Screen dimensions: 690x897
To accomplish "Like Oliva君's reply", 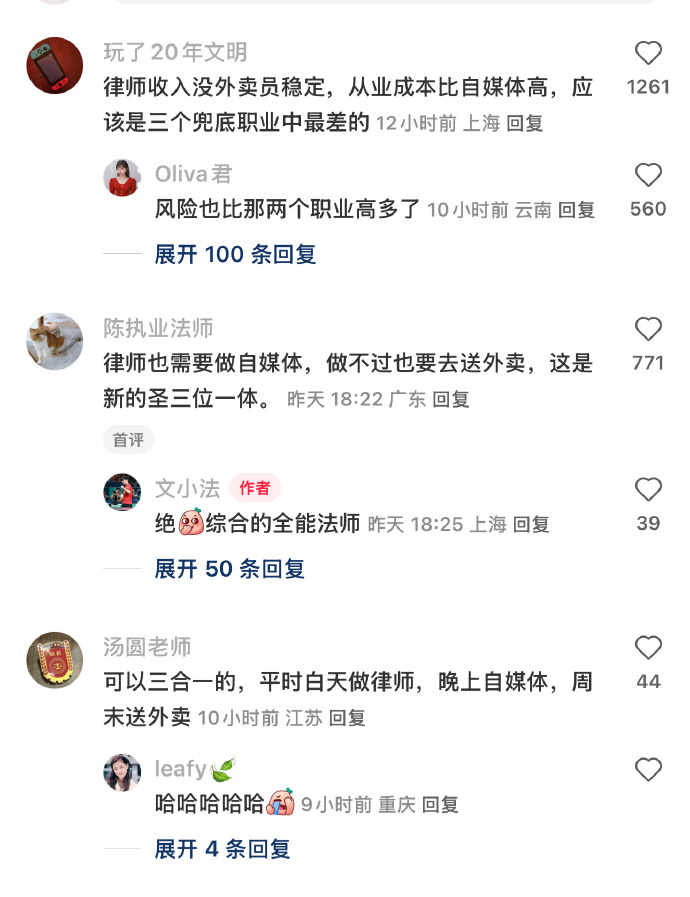I will 648,176.
